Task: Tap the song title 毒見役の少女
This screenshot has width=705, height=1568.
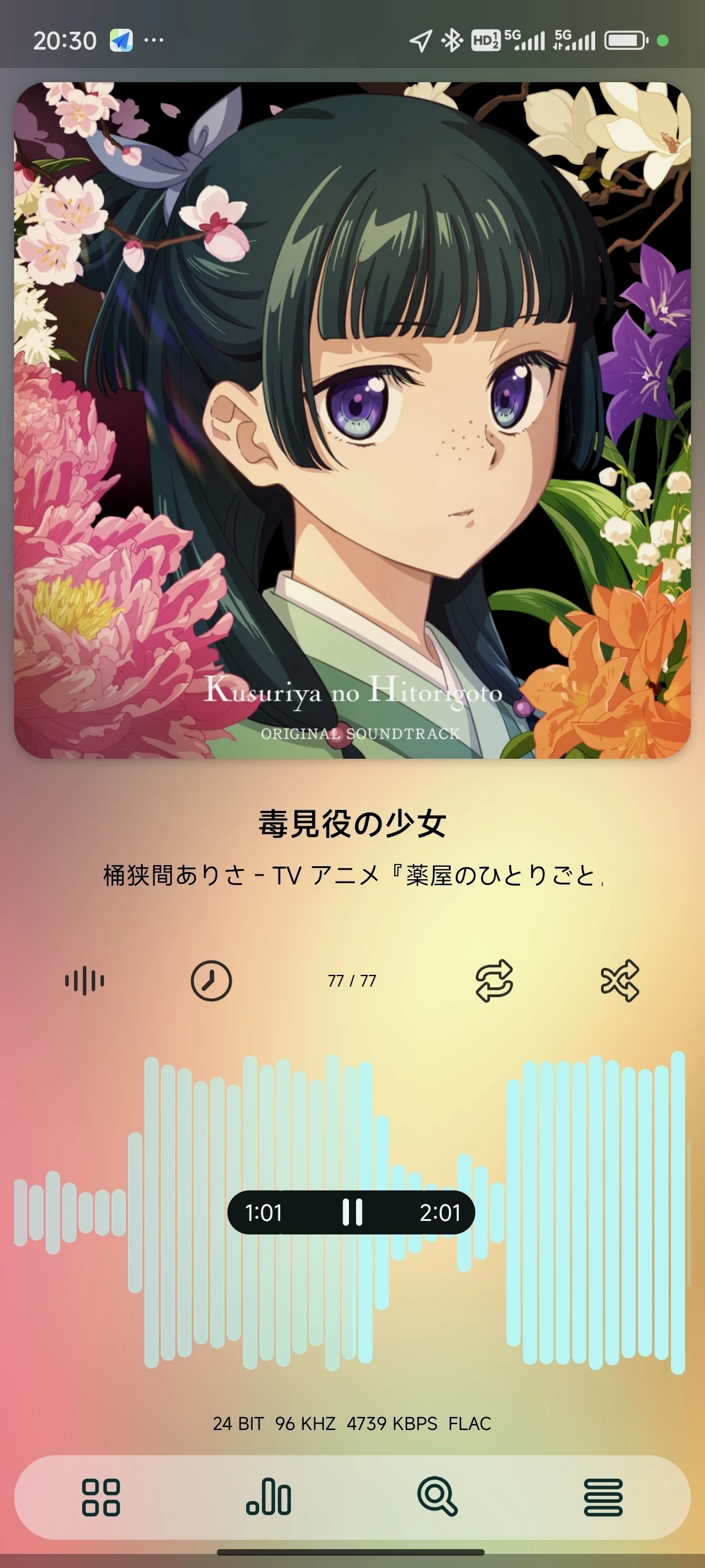Action: 352,823
